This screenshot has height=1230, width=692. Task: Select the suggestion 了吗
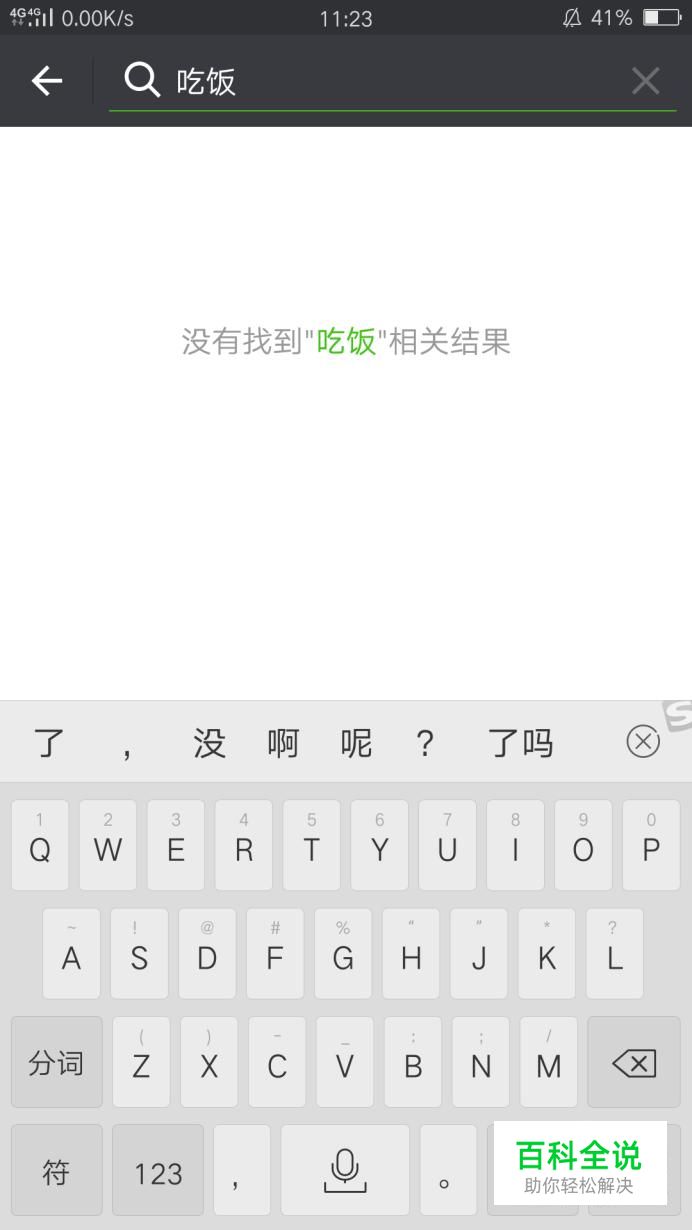[520, 743]
